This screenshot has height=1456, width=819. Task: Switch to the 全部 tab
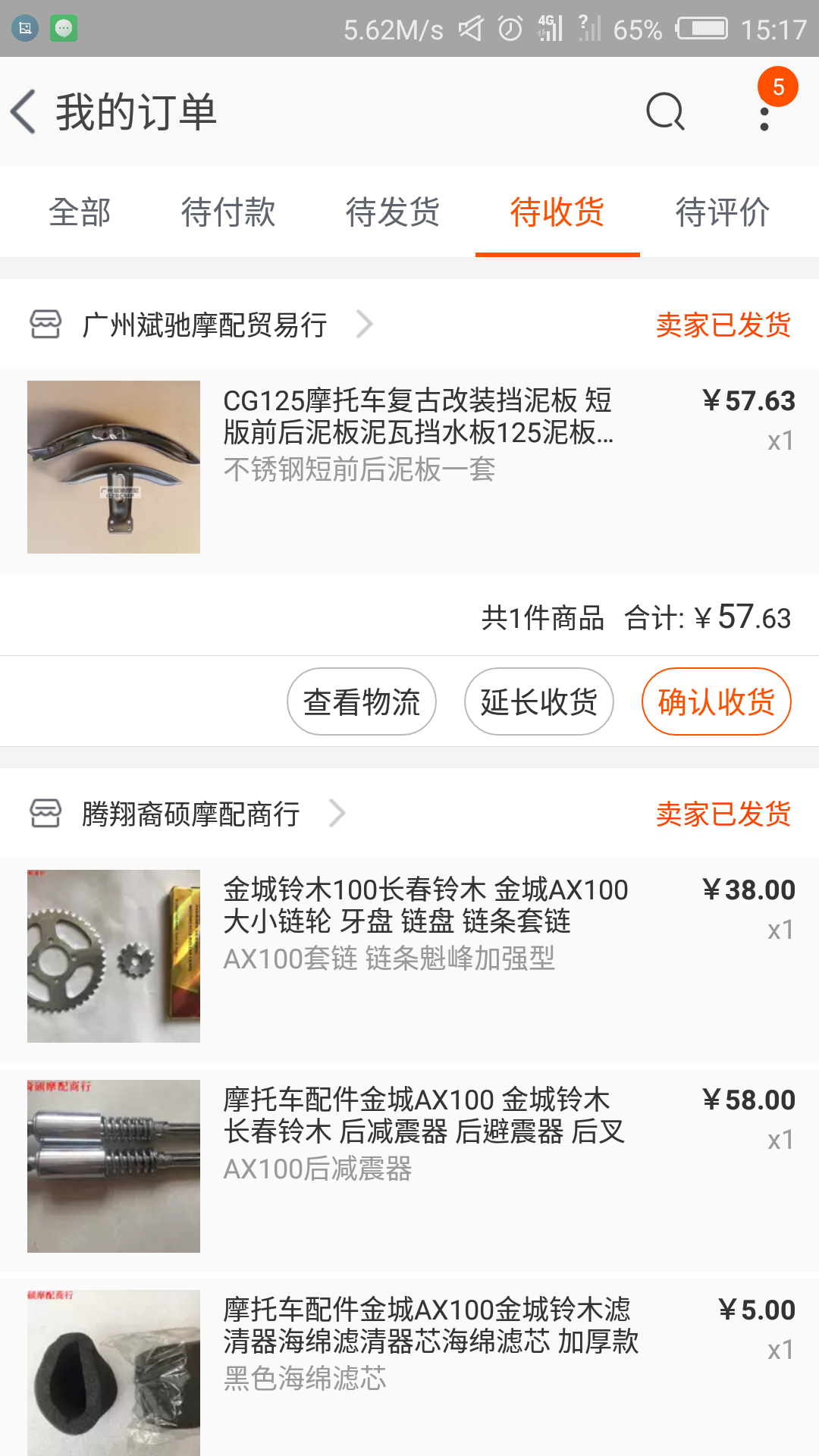[80, 212]
